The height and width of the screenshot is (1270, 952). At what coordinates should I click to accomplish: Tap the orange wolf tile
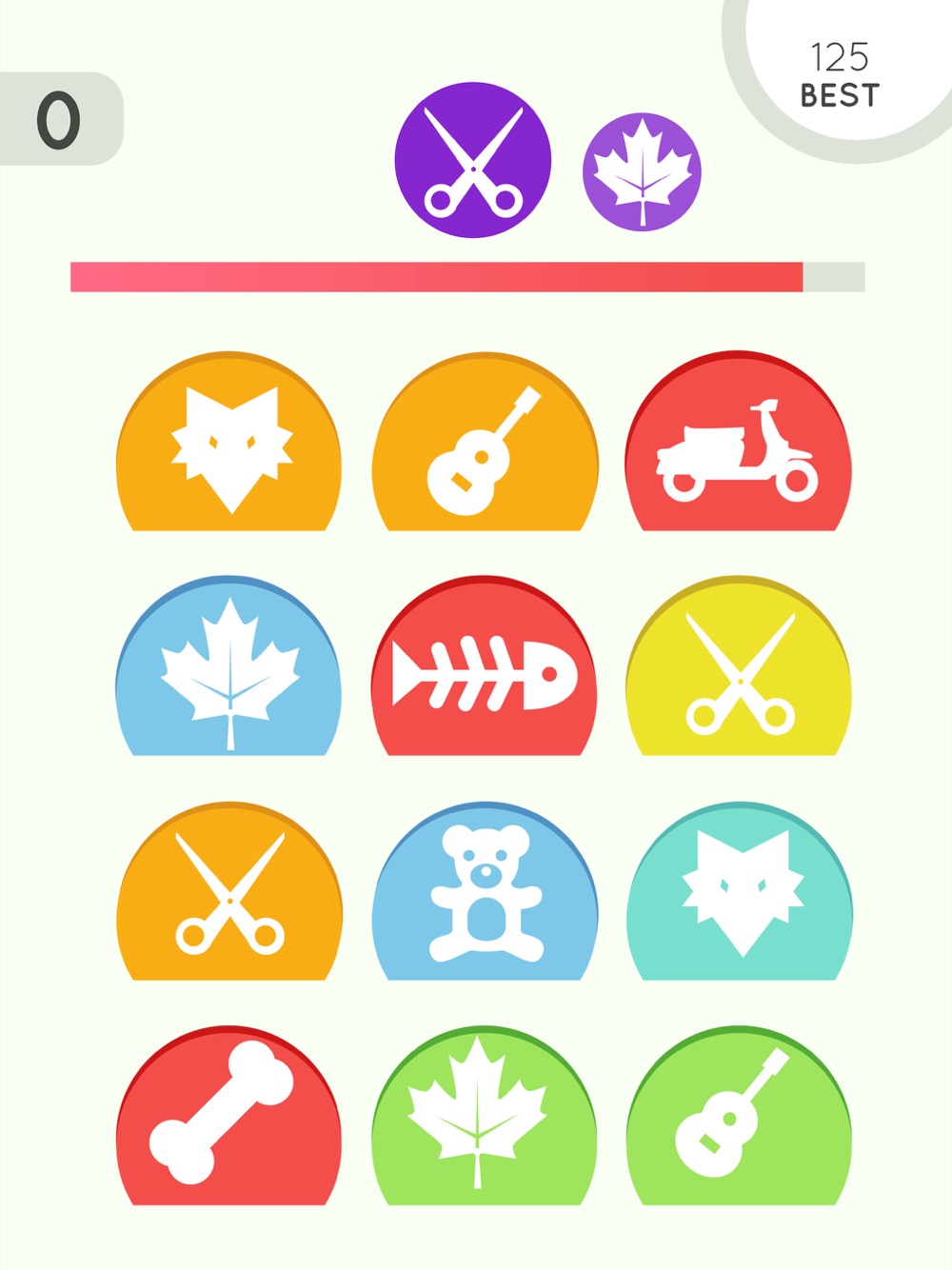(x=229, y=446)
